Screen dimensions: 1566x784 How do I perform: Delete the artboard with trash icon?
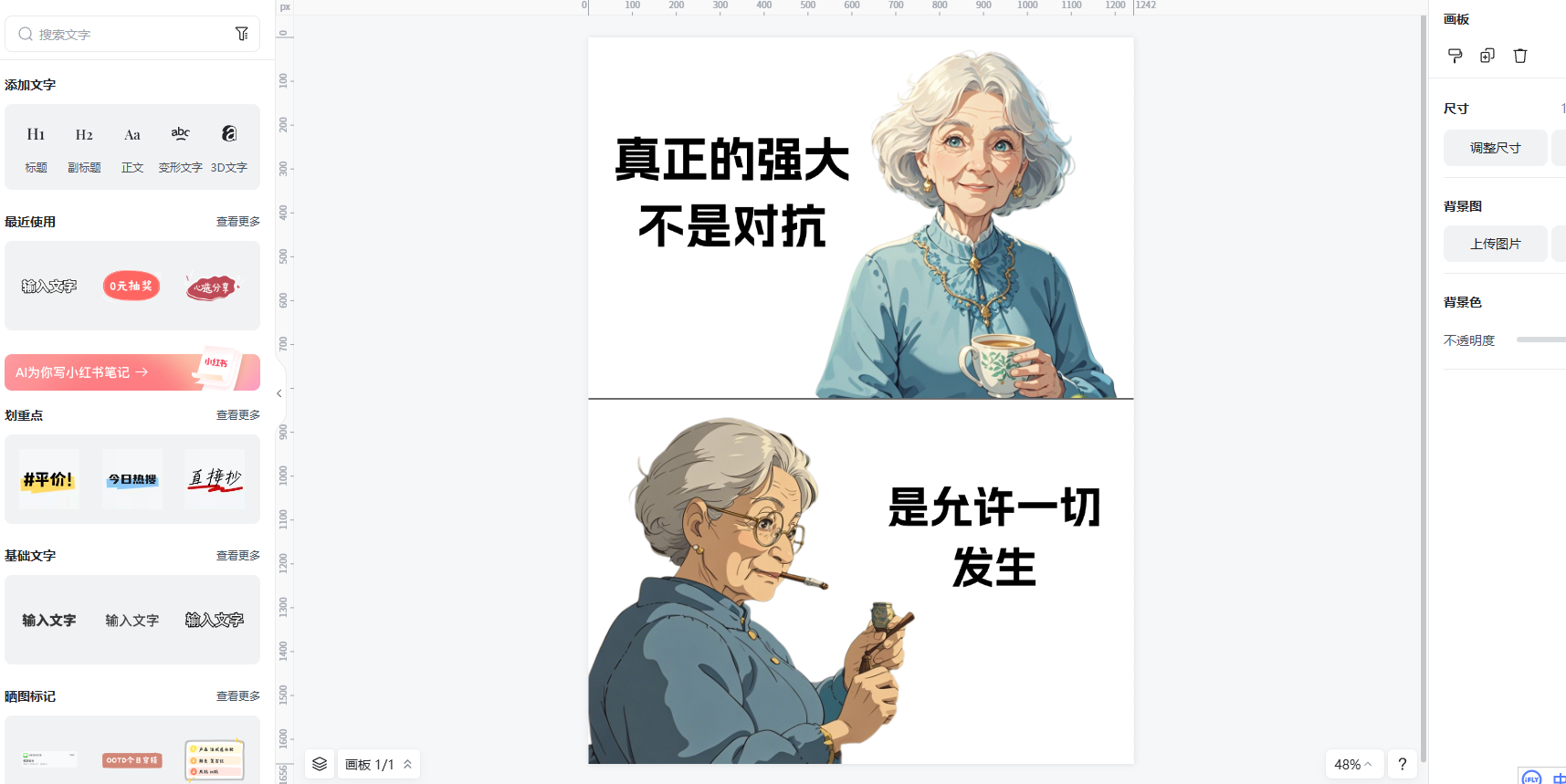click(1520, 56)
